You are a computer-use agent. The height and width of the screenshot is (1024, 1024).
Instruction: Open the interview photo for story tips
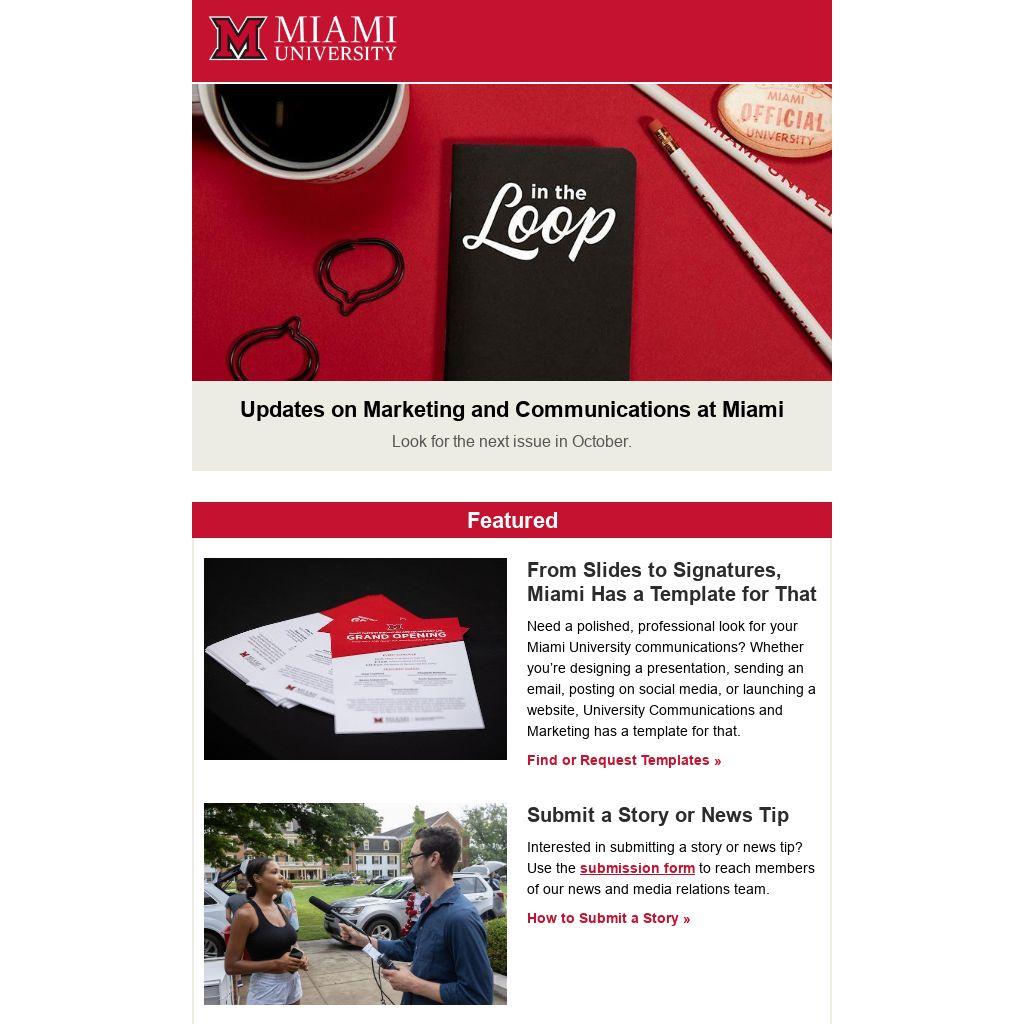coord(355,903)
